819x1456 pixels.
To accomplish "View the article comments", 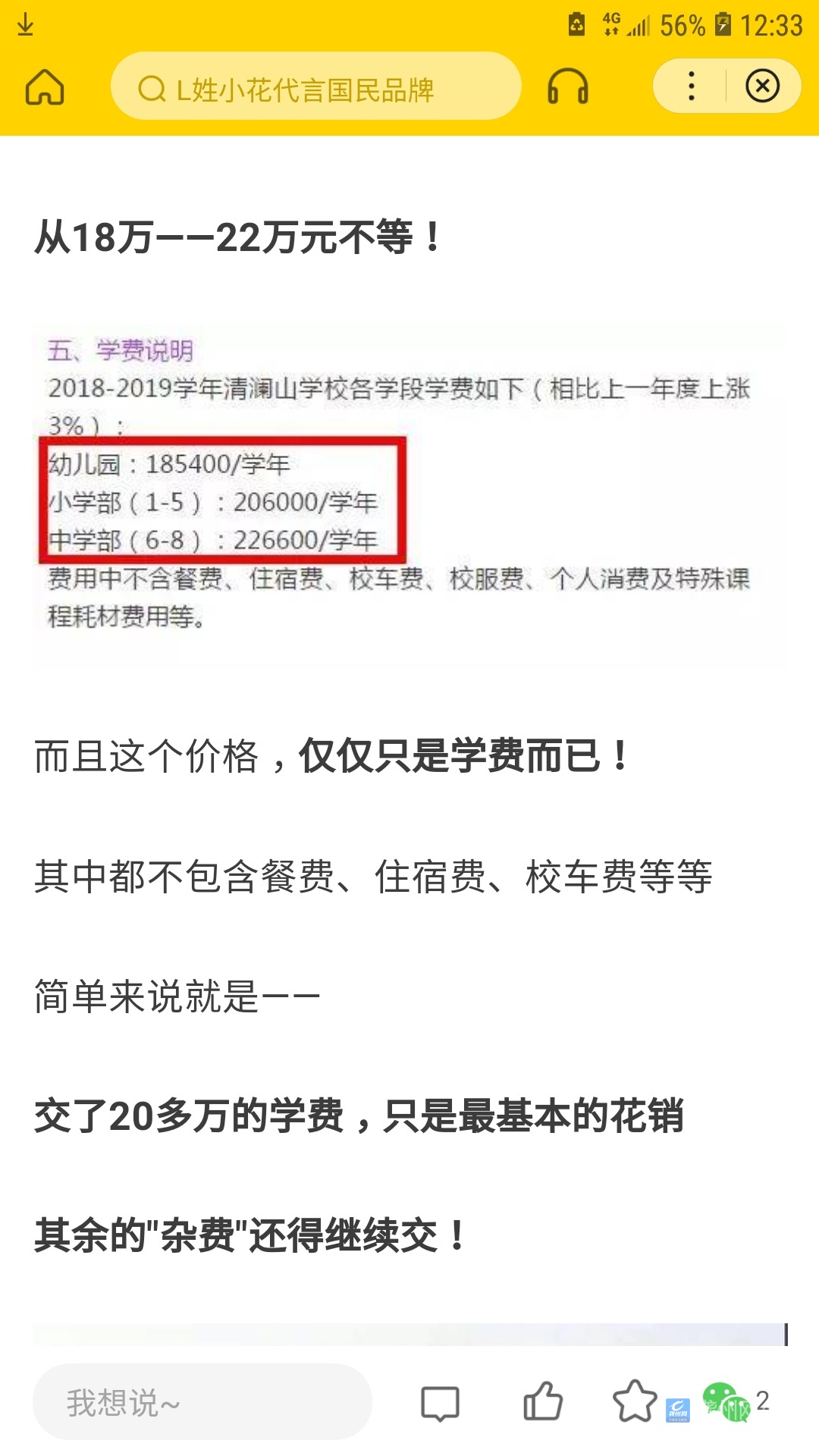I will point(440,1402).
